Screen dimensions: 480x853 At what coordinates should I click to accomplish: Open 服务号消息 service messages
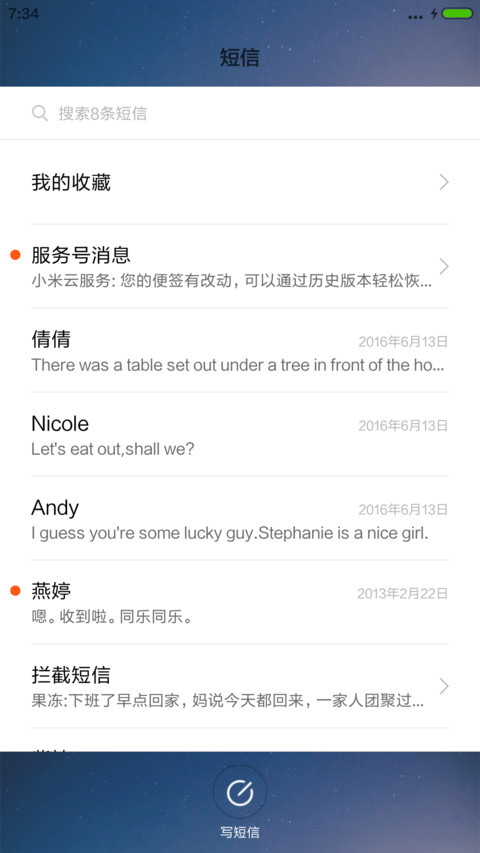[x=240, y=267]
